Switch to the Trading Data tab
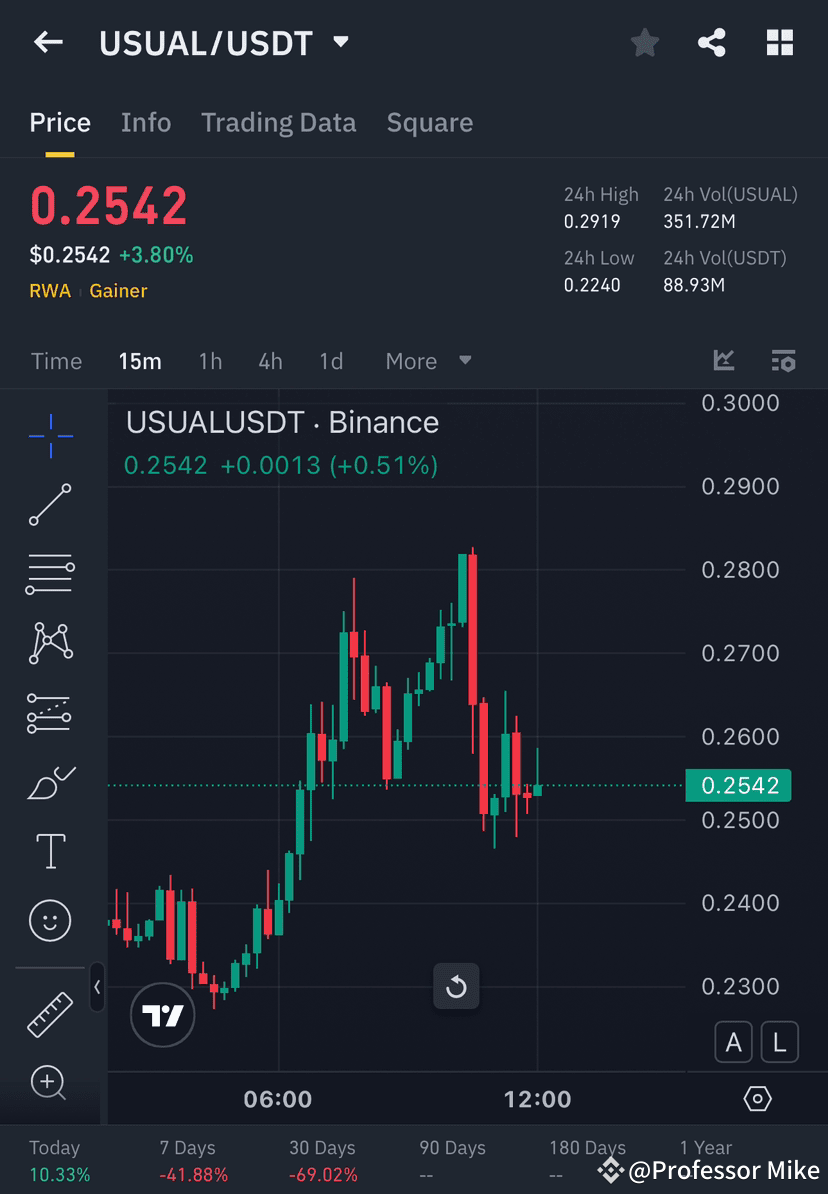Viewport: 828px width, 1194px height. [279, 122]
